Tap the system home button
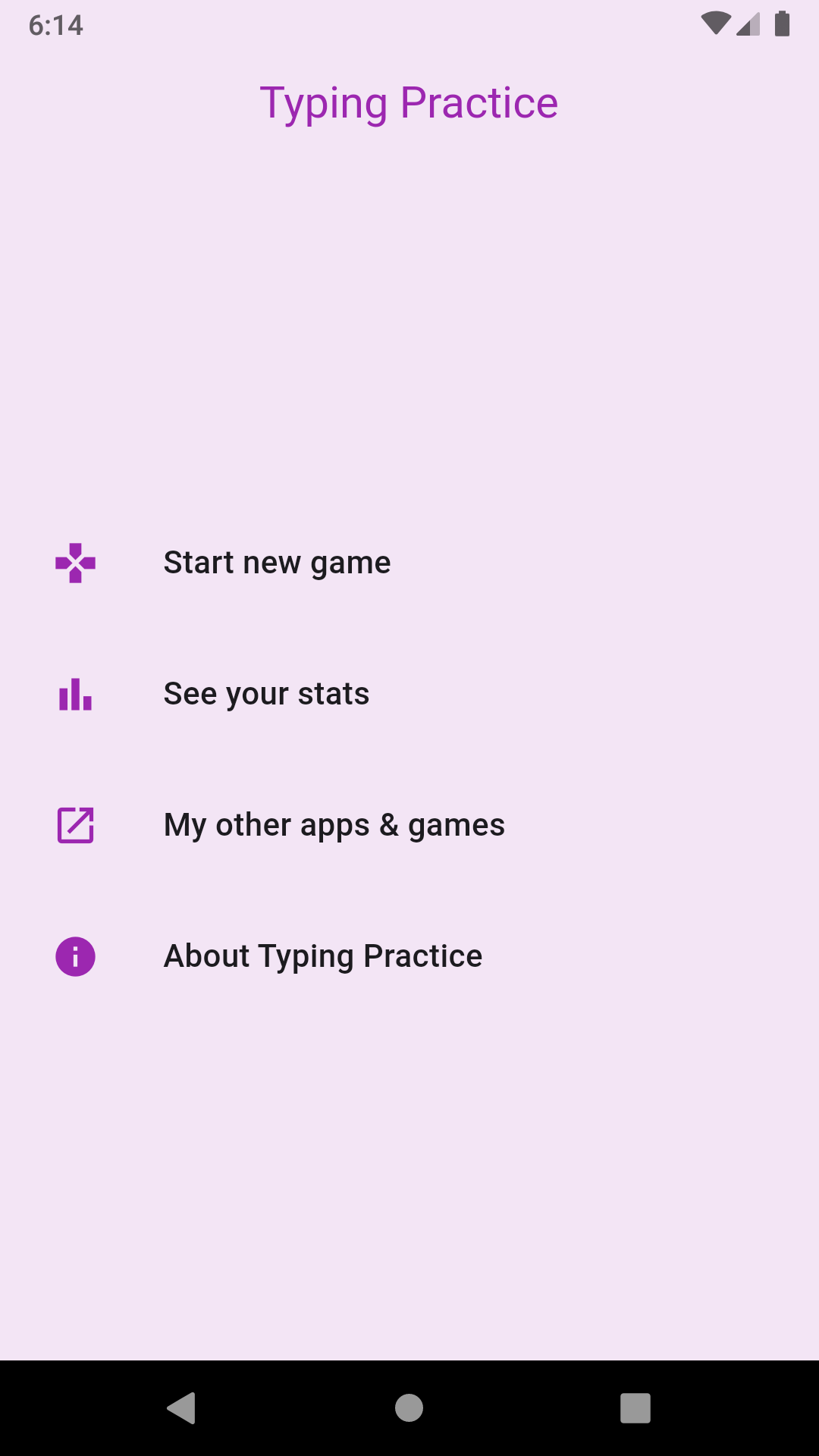 [409, 1408]
